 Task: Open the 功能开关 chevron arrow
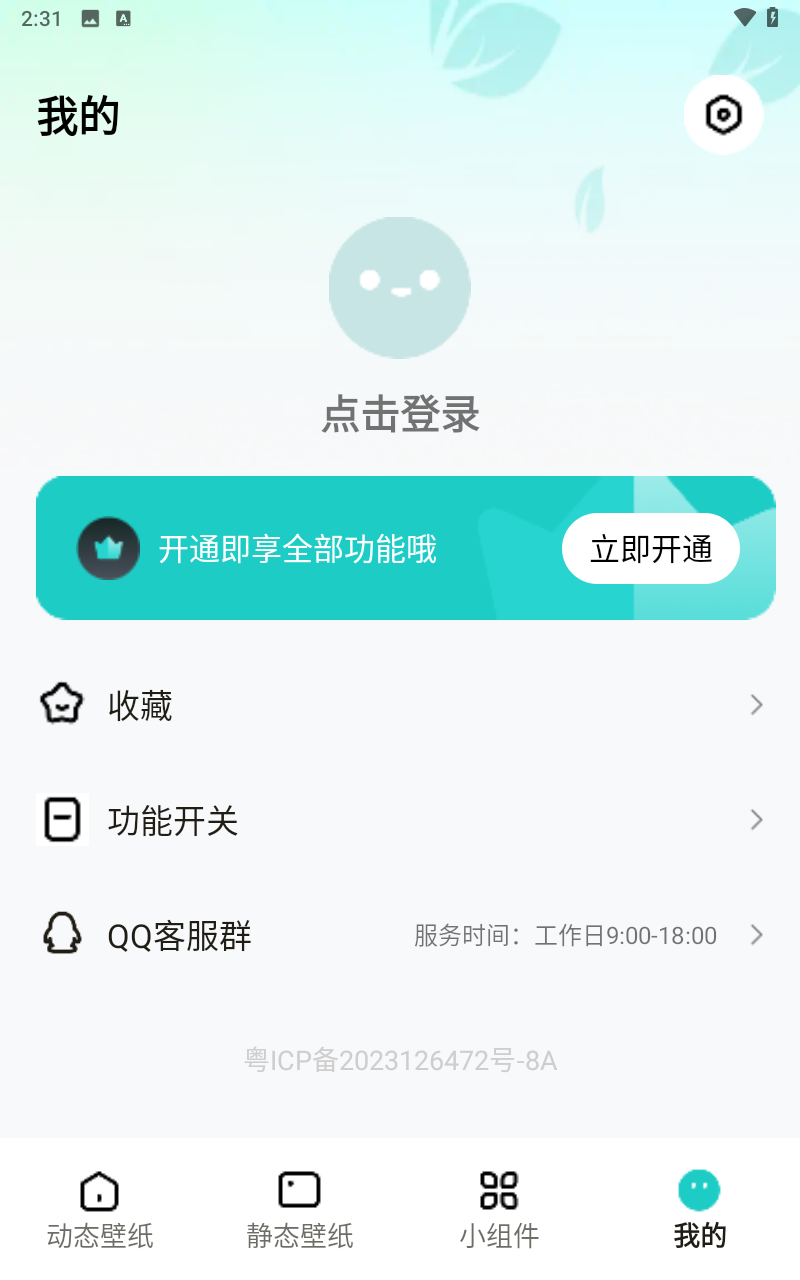[x=757, y=820]
